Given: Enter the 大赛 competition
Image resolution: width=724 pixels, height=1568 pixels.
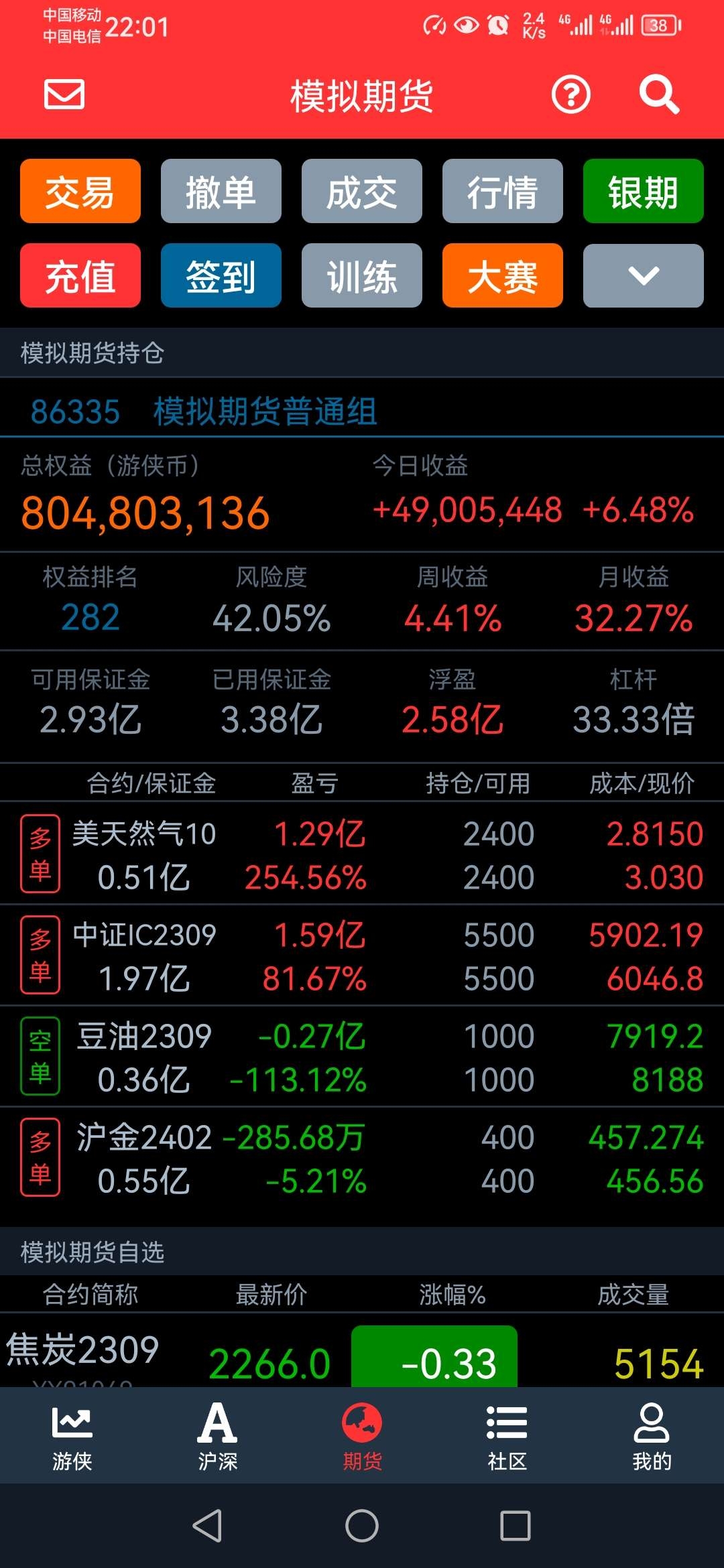Looking at the screenshot, I should 502,275.
